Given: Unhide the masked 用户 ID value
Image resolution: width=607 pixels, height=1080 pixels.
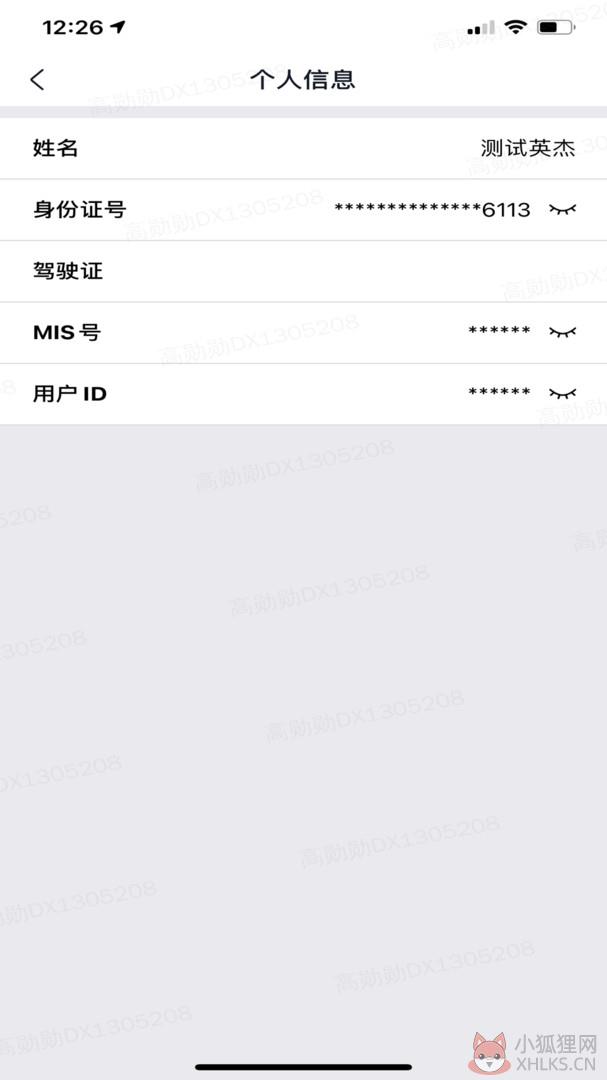Looking at the screenshot, I should (562, 393).
